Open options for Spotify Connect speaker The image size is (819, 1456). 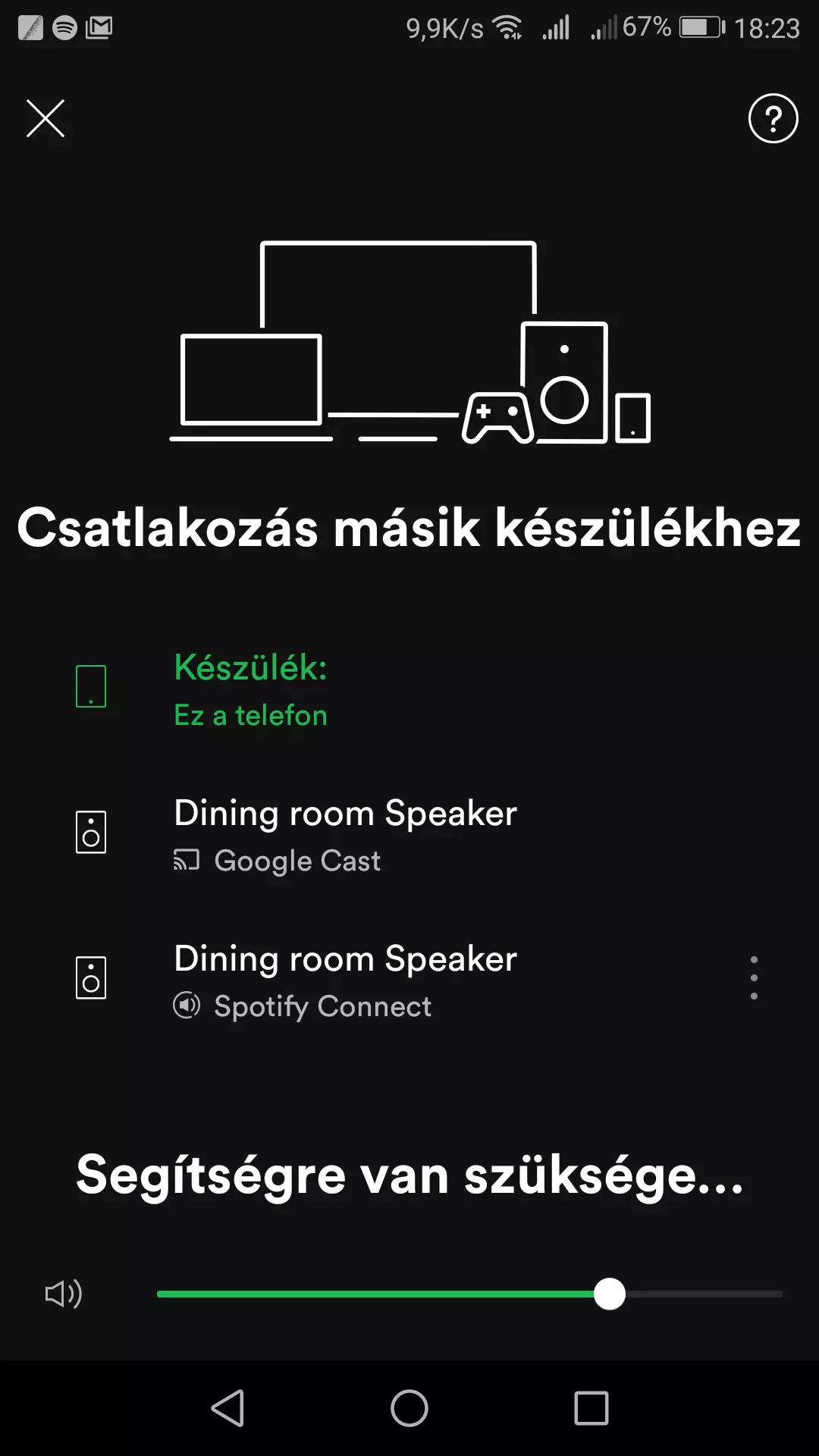[x=754, y=977]
